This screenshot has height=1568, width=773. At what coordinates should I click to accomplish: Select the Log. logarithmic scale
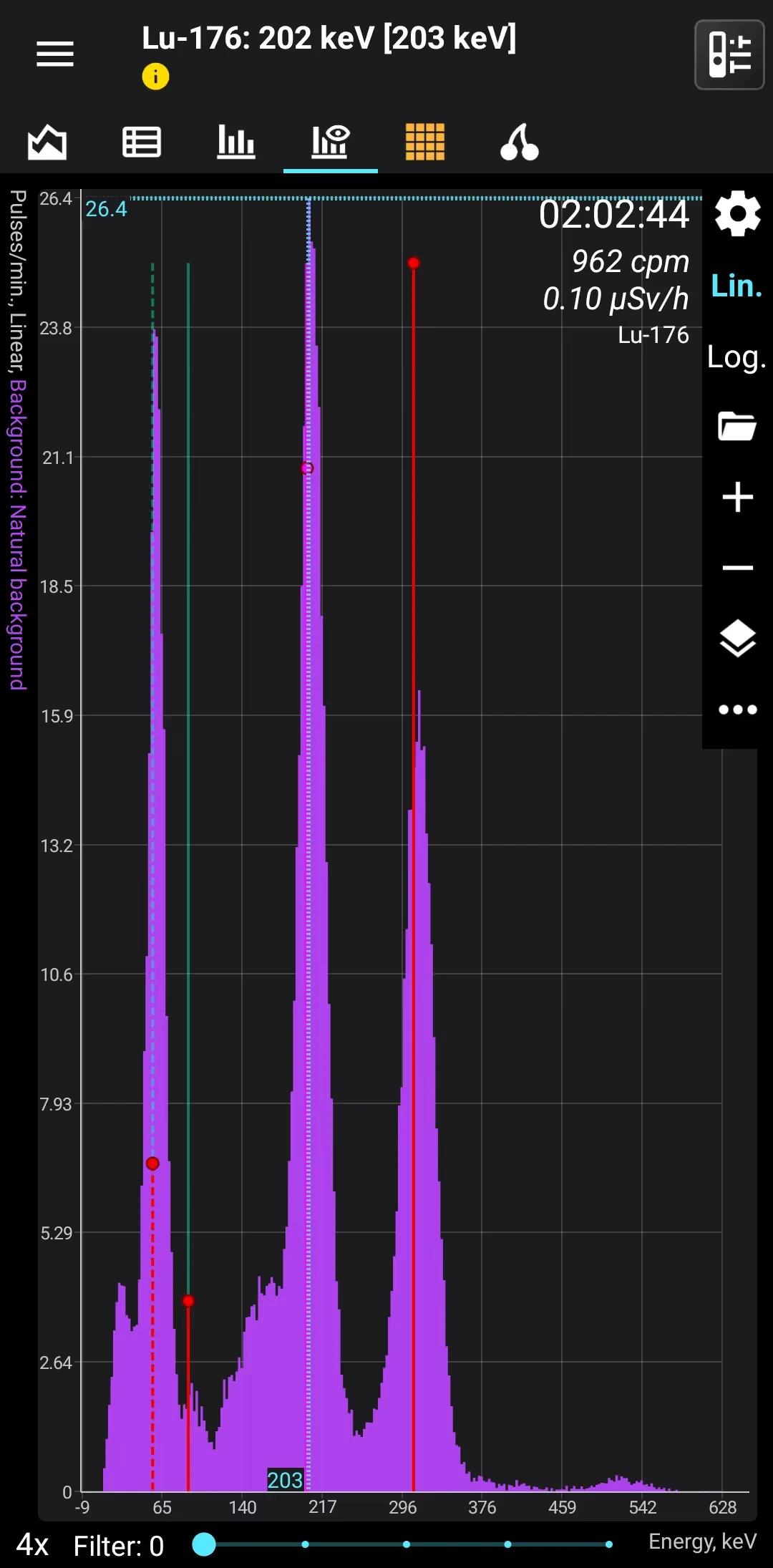[736, 357]
